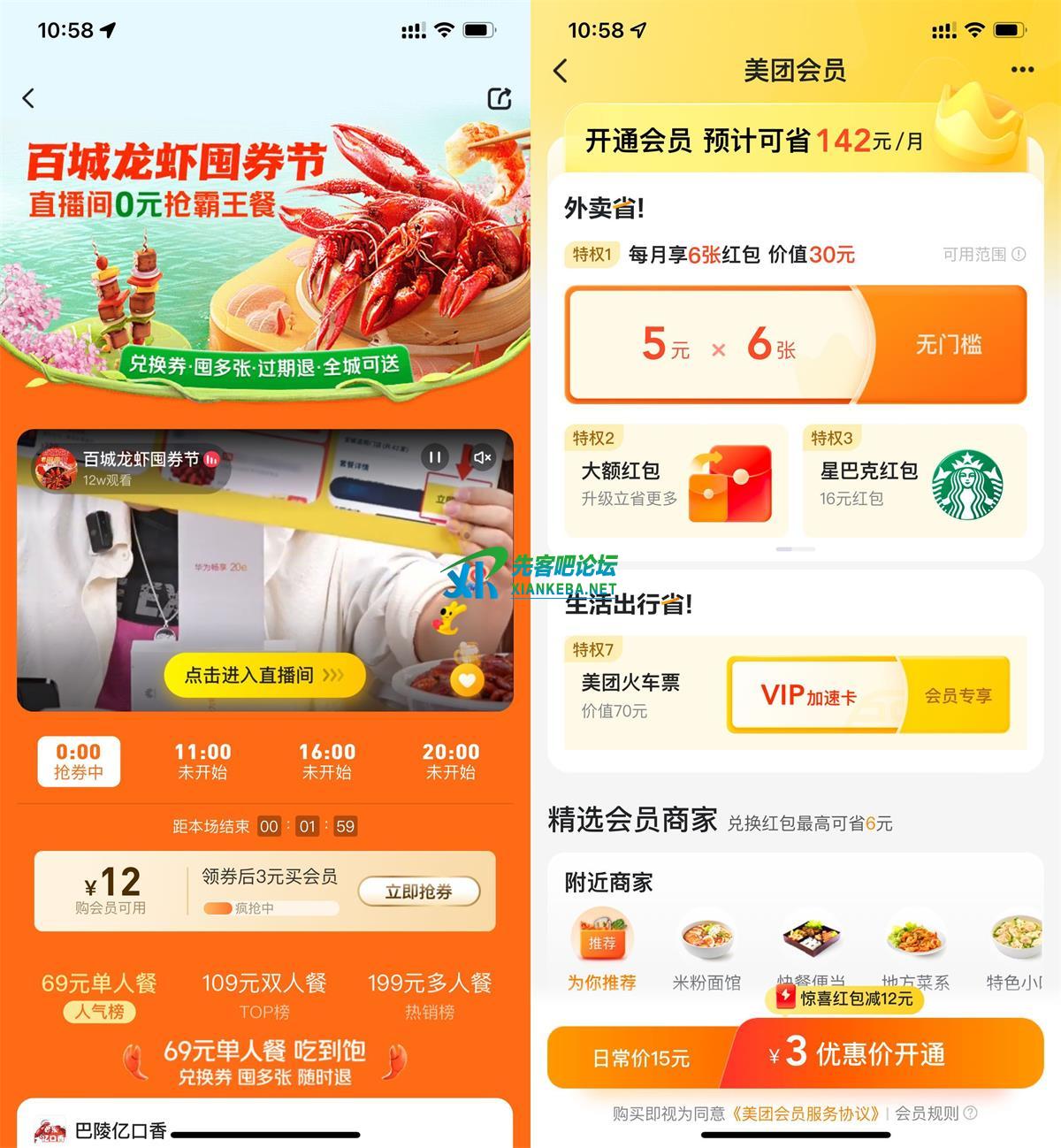
Task: Open the 美团火车票 VIP加速卡 privilege
Action: click(x=796, y=694)
